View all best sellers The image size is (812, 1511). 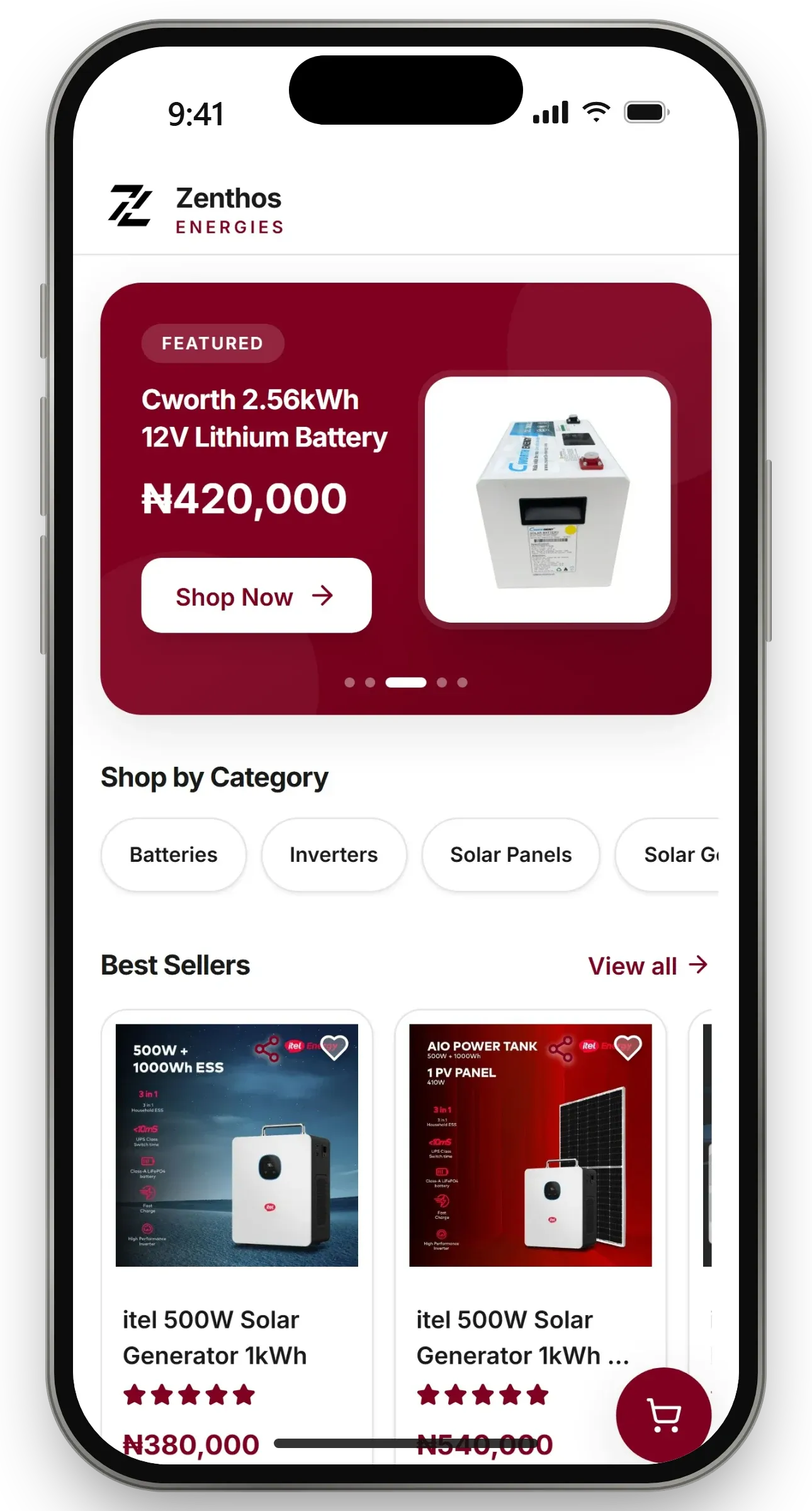[648, 966]
